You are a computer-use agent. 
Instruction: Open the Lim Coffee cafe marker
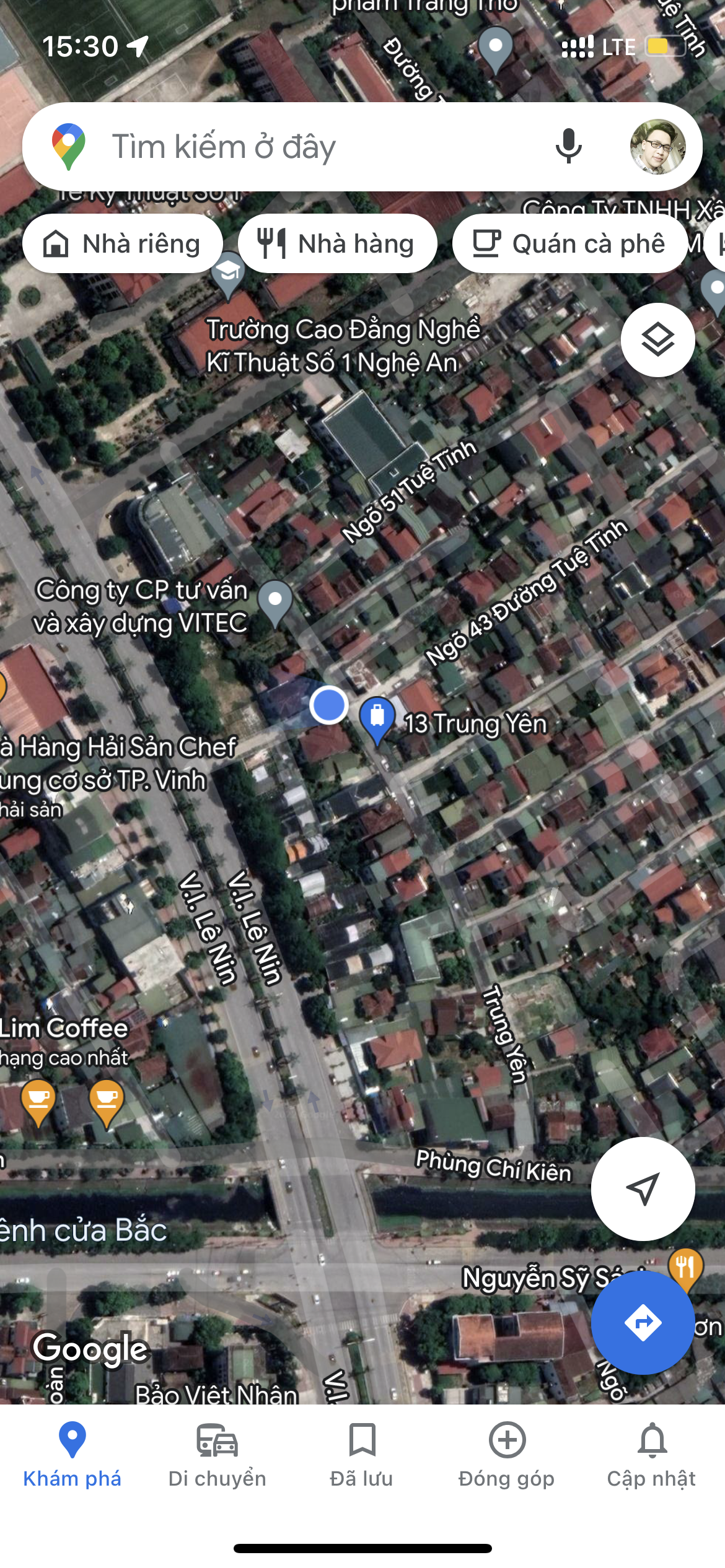(x=38, y=1101)
